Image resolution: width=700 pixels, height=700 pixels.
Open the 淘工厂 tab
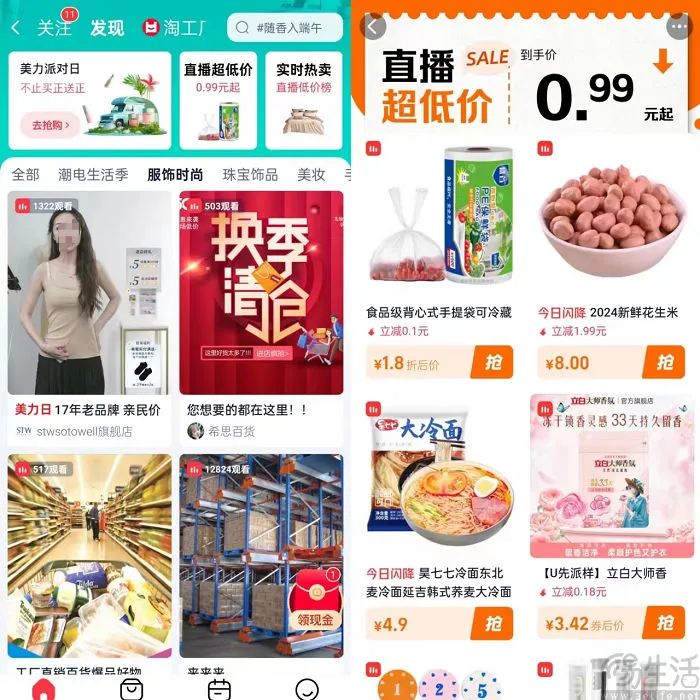176,28
